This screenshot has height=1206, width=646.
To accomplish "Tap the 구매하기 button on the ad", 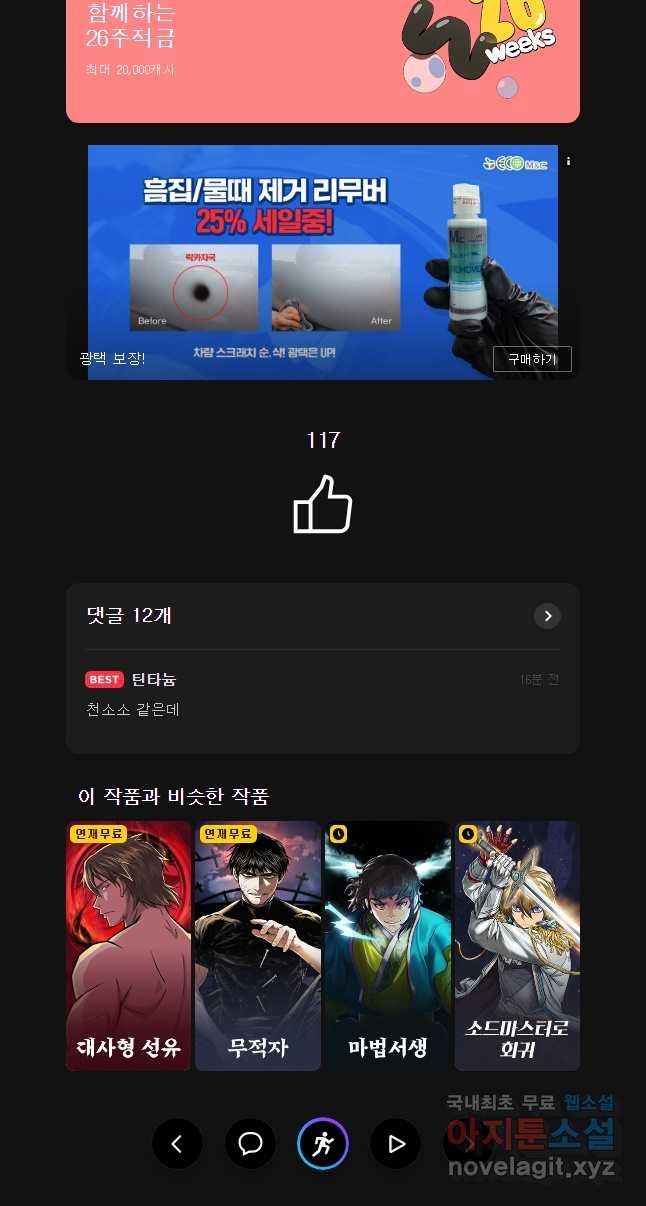I will (x=532, y=359).
